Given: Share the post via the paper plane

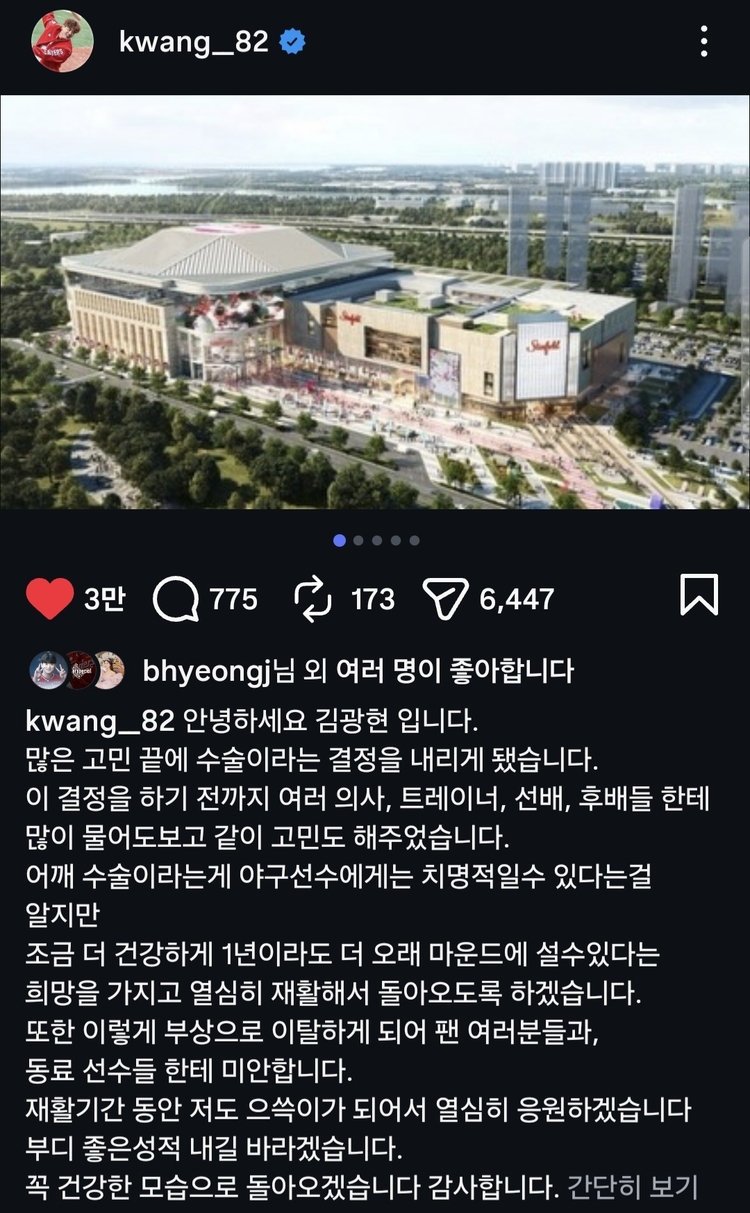Looking at the screenshot, I should click(x=445, y=598).
